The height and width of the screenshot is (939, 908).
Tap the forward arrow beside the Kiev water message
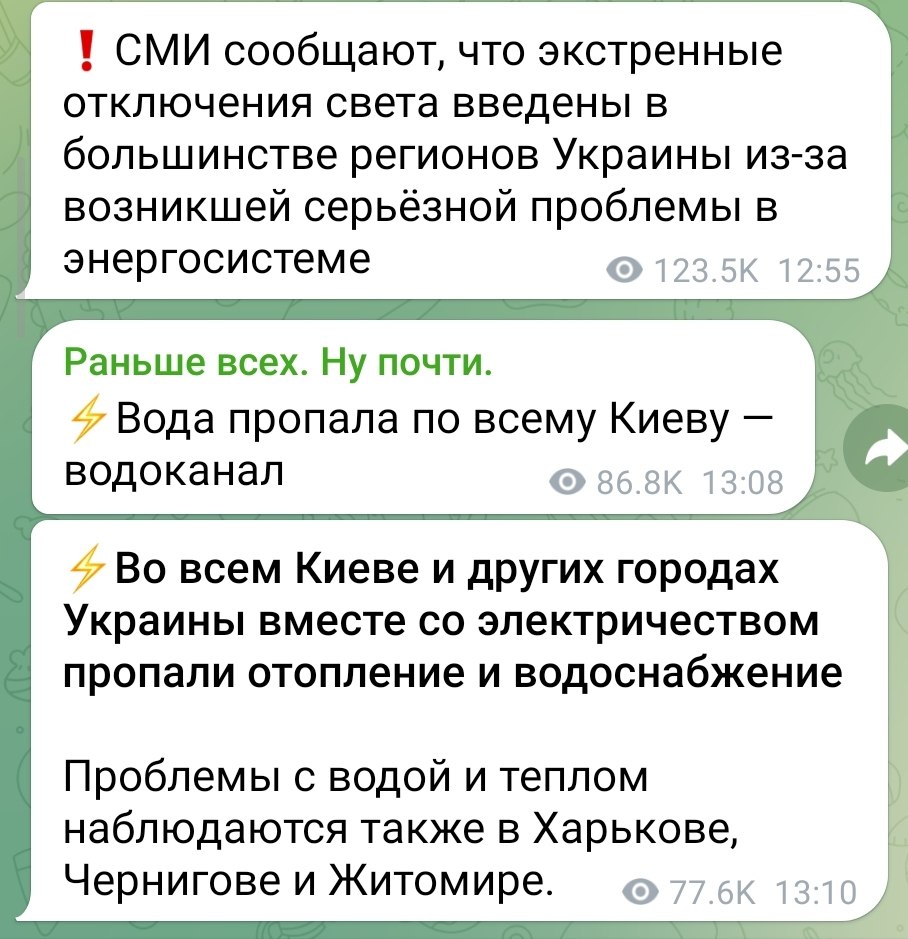coord(881,454)
